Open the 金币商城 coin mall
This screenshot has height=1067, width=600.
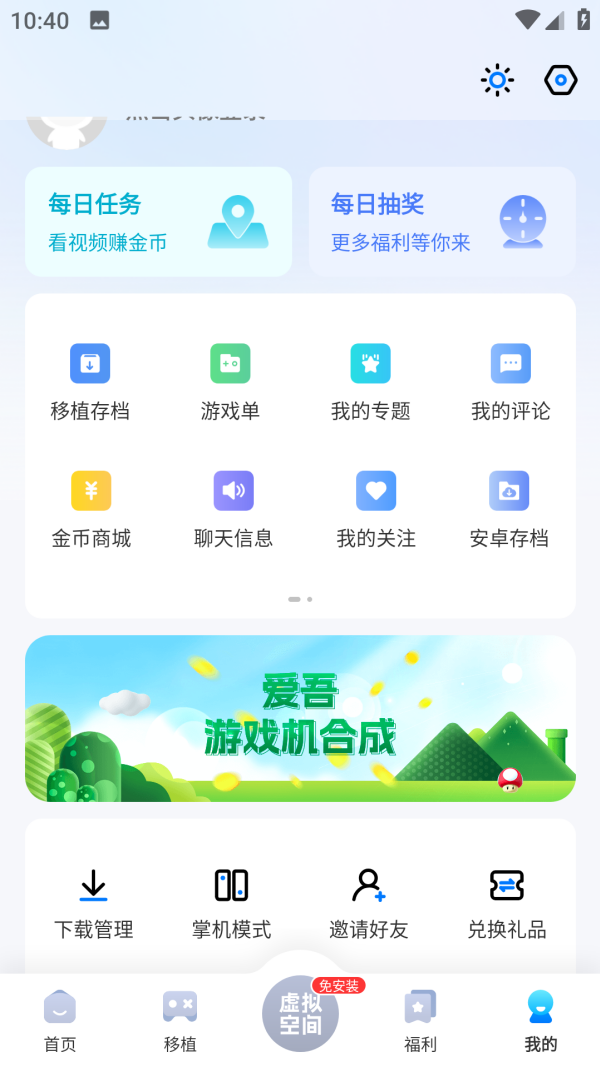click(x=91, y=509)
